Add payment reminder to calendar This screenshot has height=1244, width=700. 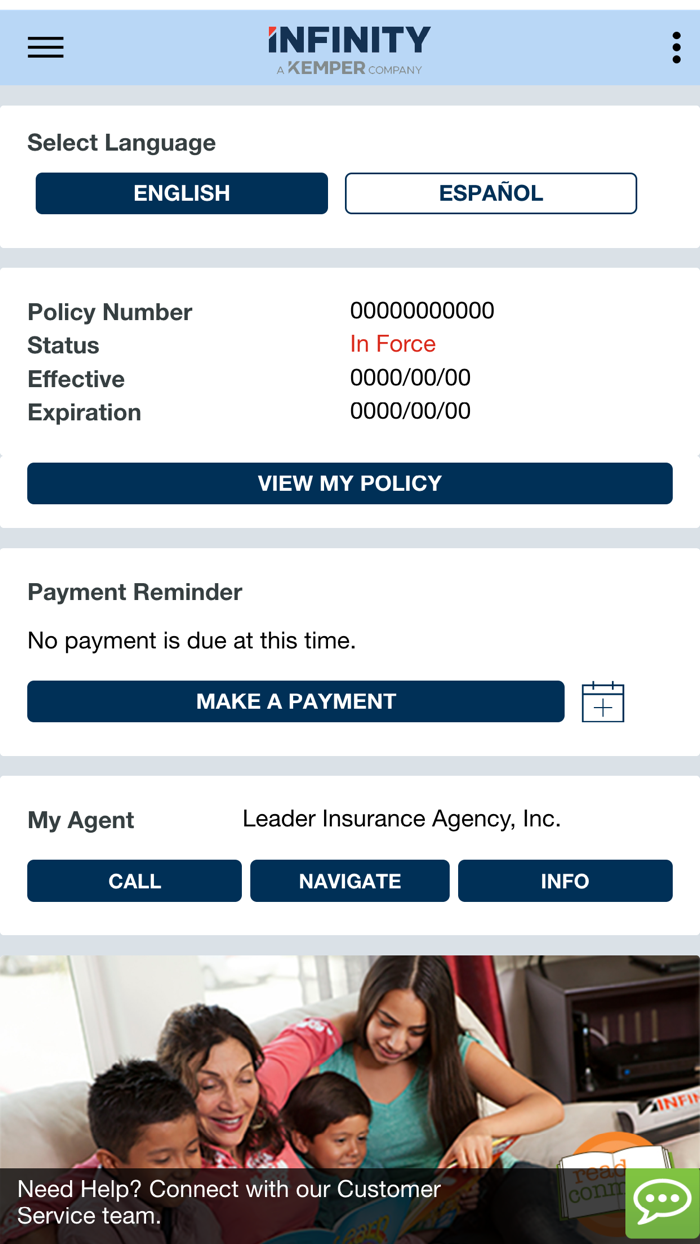[603, 702]
